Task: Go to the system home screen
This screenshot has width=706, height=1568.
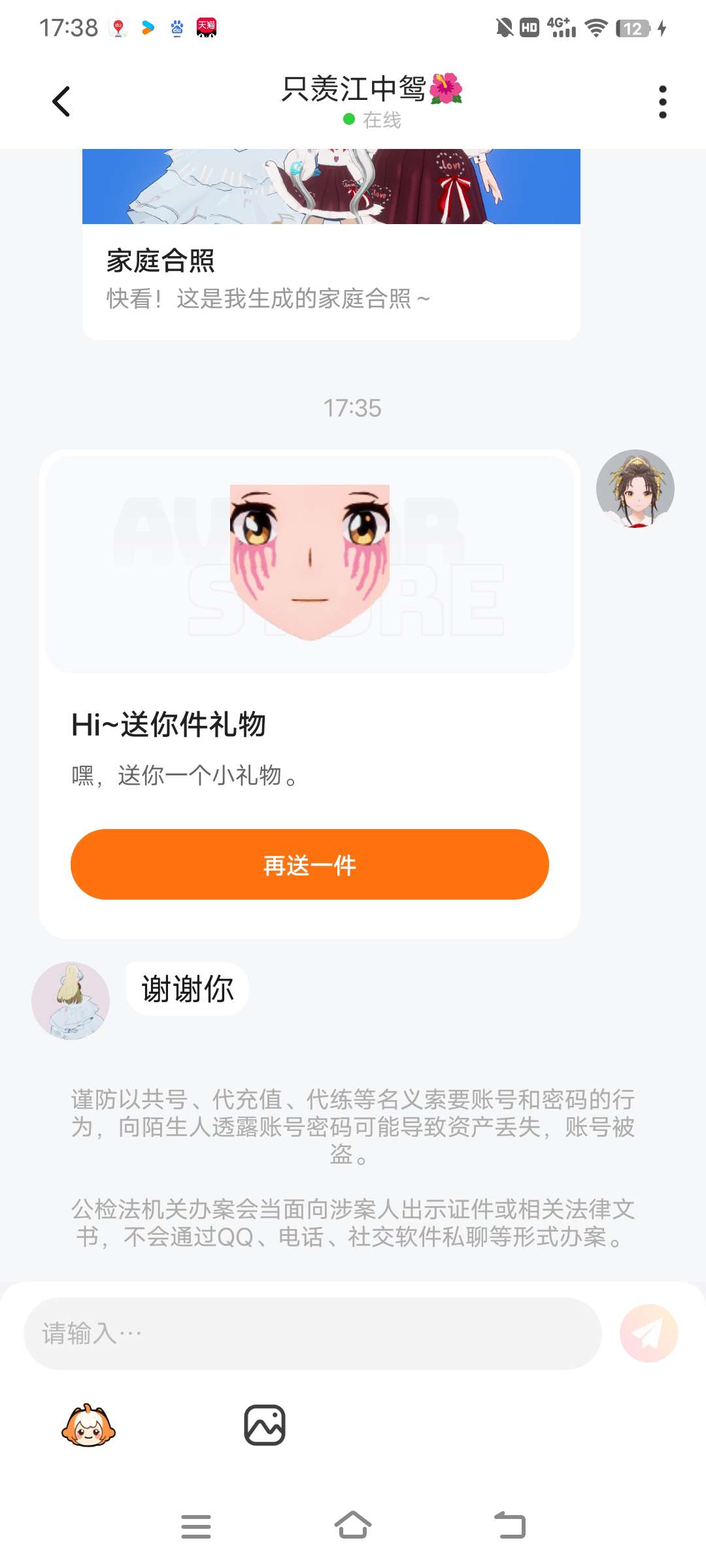Action: [353, 1526]
